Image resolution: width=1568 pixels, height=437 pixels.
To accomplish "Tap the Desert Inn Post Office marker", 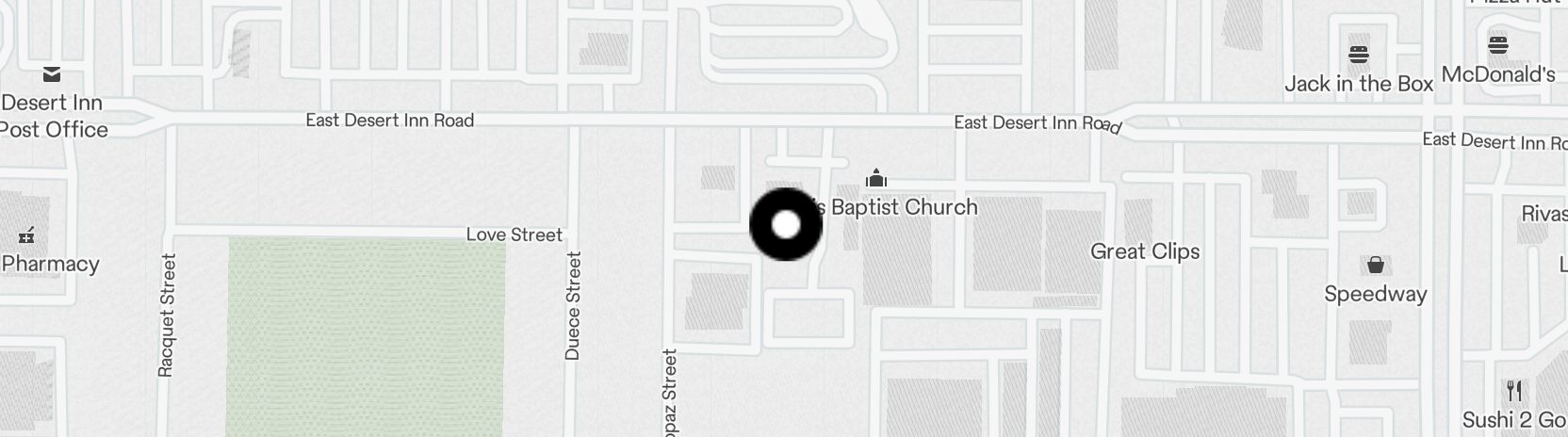I will (x=52, y=74).
